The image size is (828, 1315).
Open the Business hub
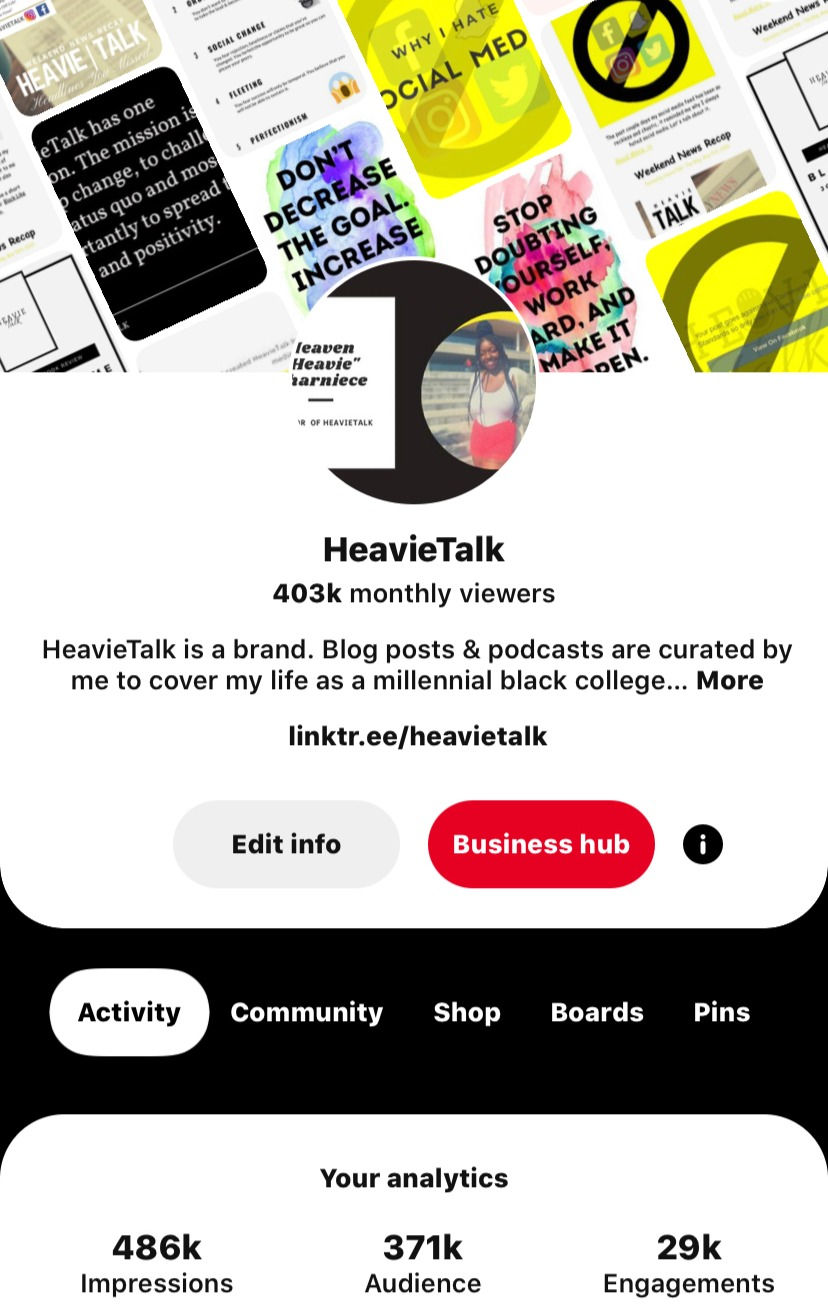point(541,844)
